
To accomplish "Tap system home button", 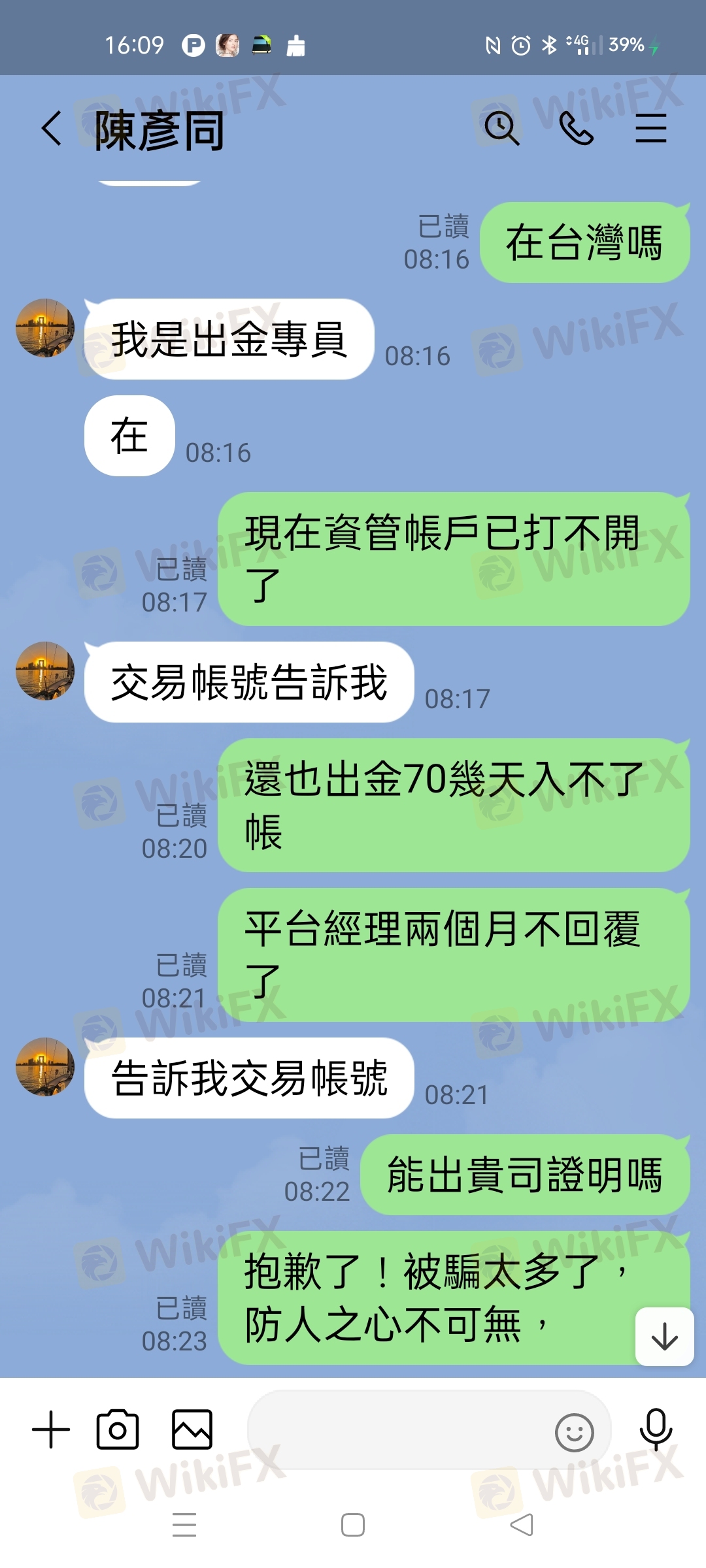I will [353, 1525].
